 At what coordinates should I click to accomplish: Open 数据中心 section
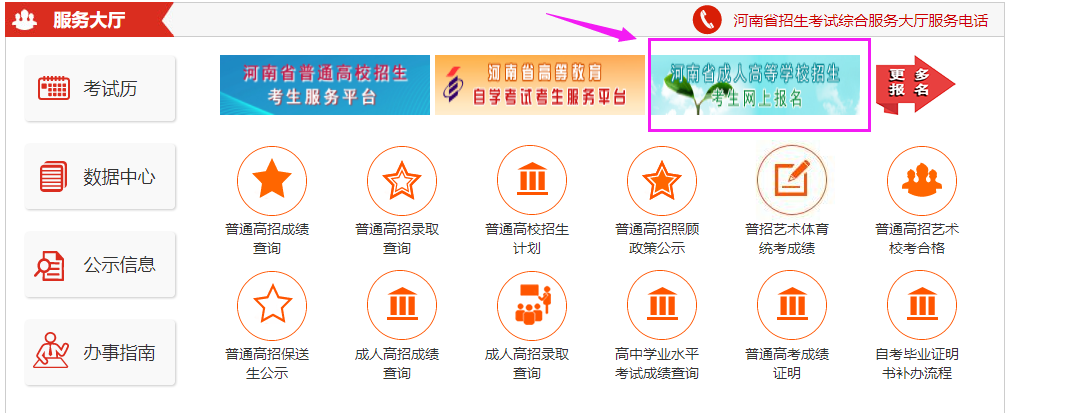(x=100, y=177)
